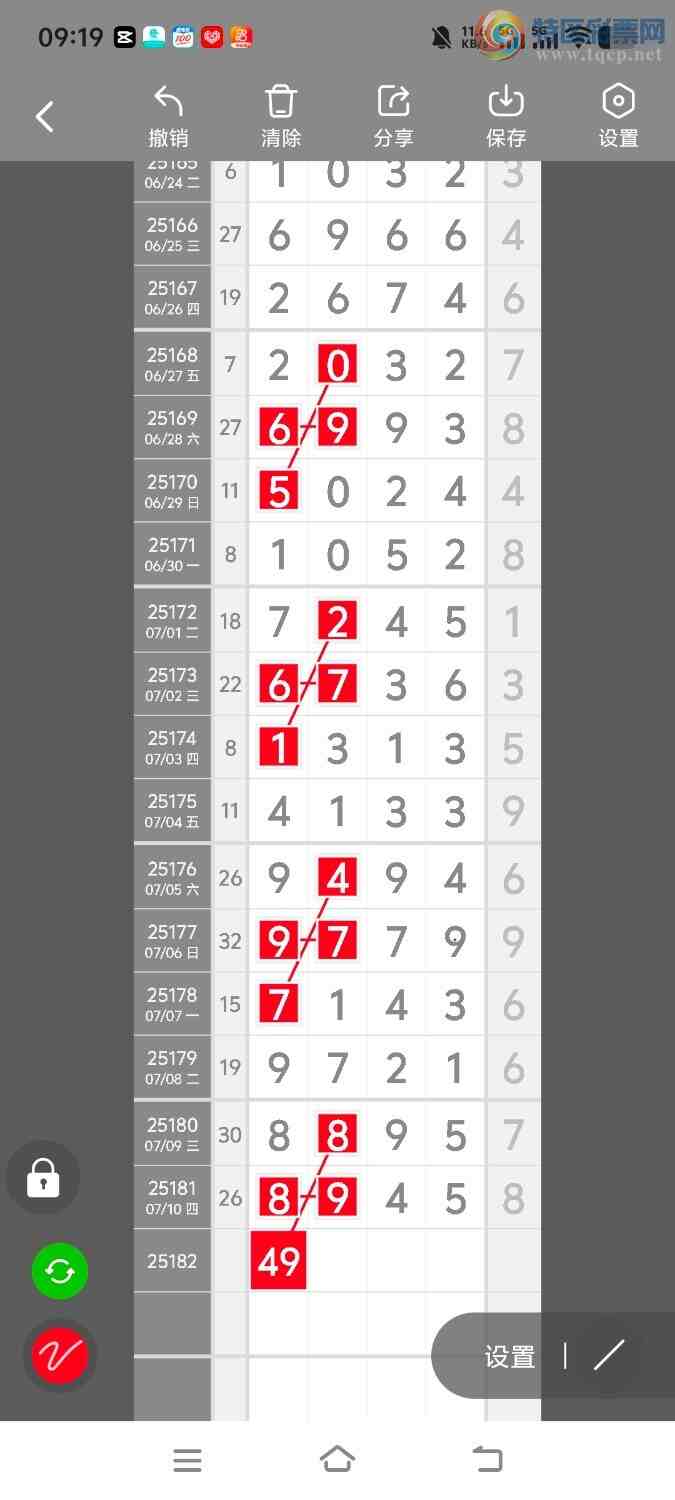Open the floating 设置 pen settings
Screen dimensions: 675x1500
click(x=510, y=1356)
